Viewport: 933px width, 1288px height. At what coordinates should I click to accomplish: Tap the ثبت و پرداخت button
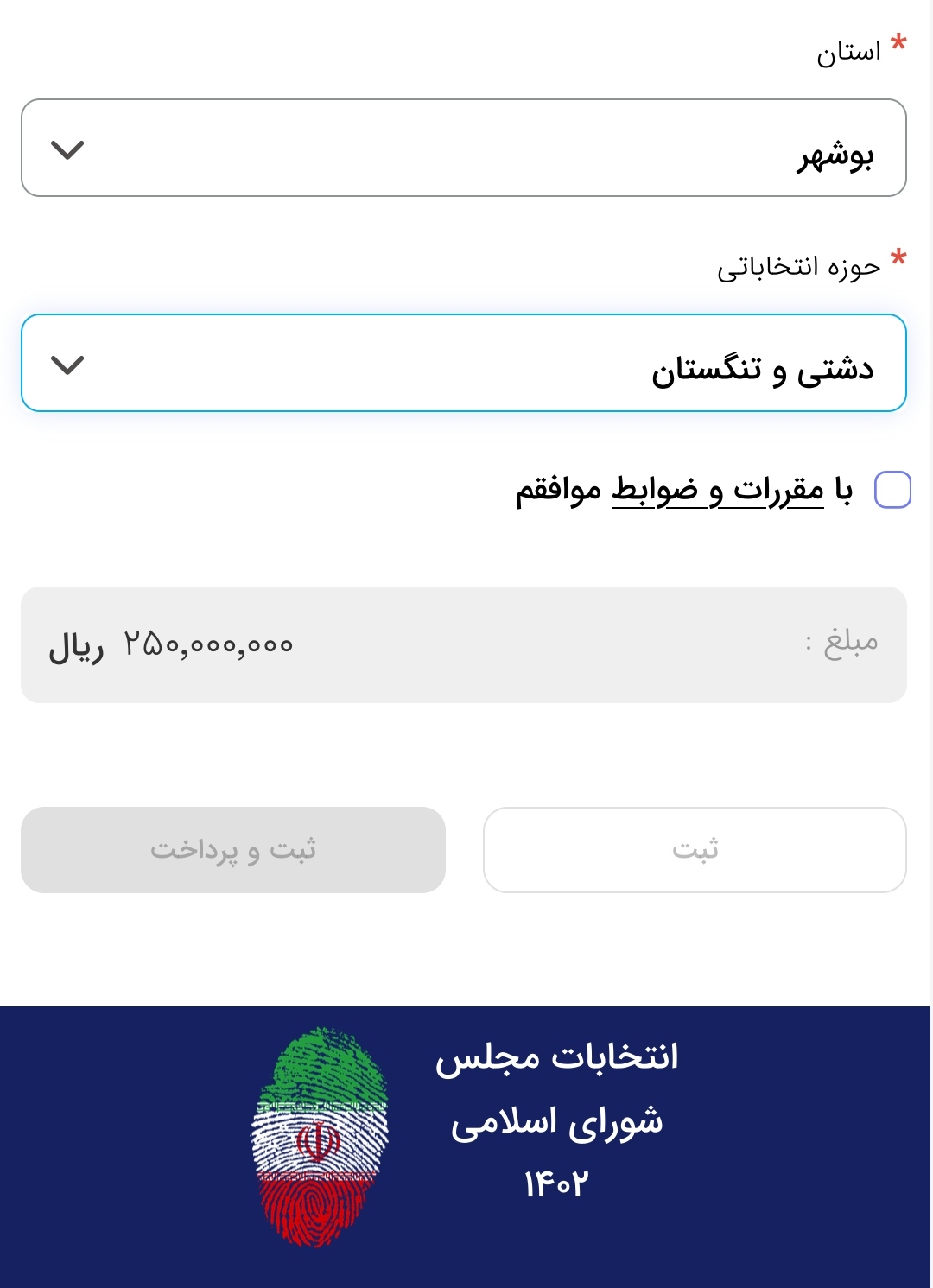[x=233, y=850]
